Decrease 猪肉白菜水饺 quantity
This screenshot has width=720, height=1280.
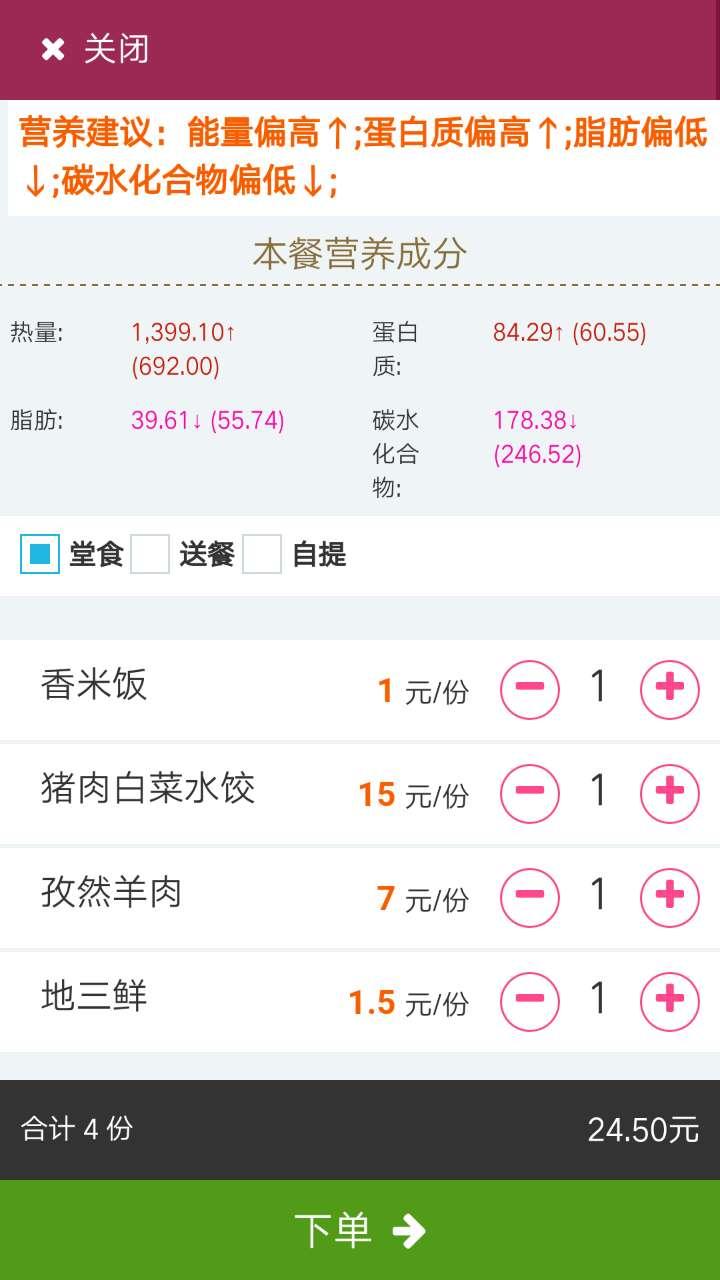tap(530, 794)
